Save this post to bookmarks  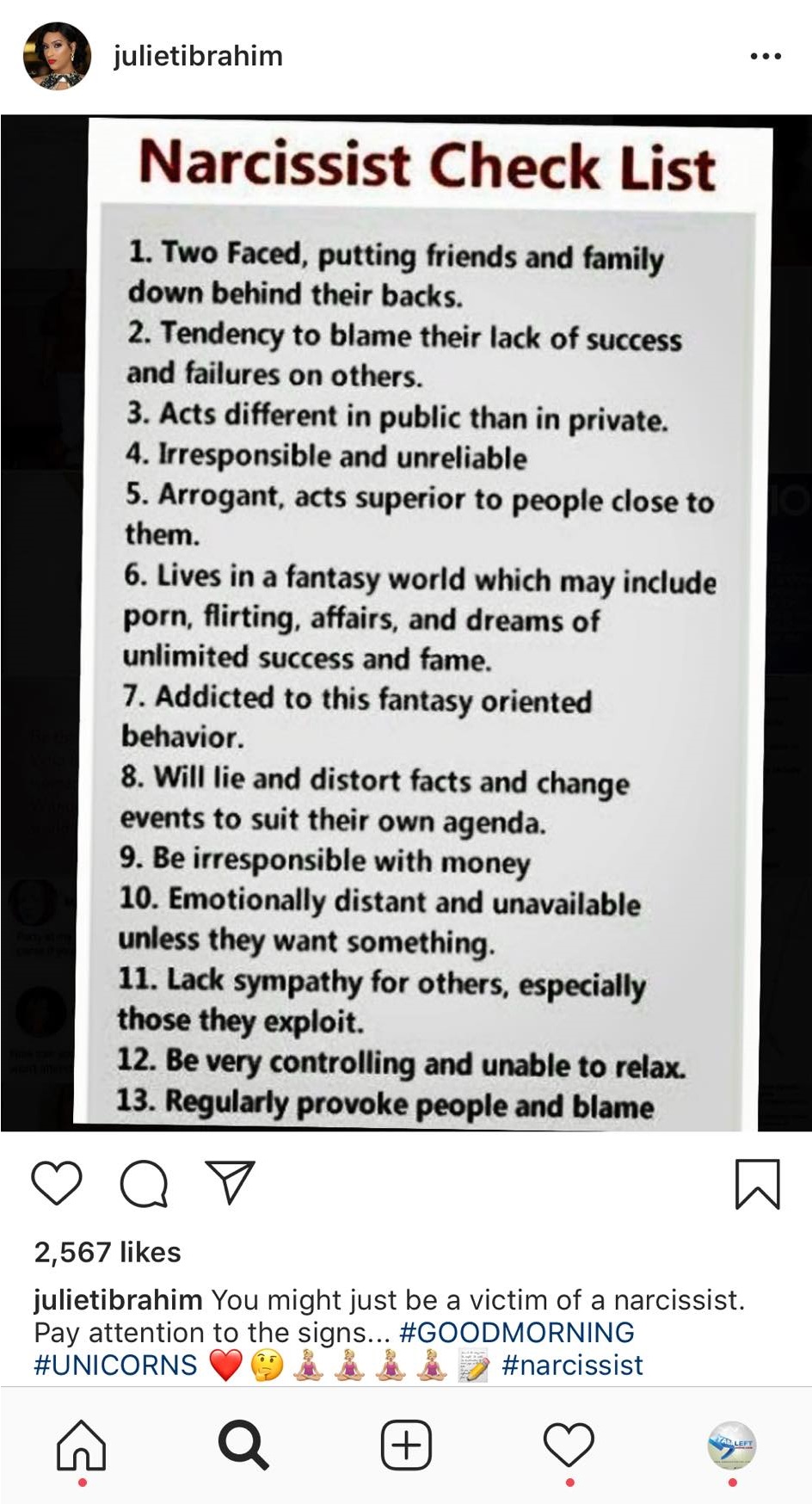(x=757, y=1184)
